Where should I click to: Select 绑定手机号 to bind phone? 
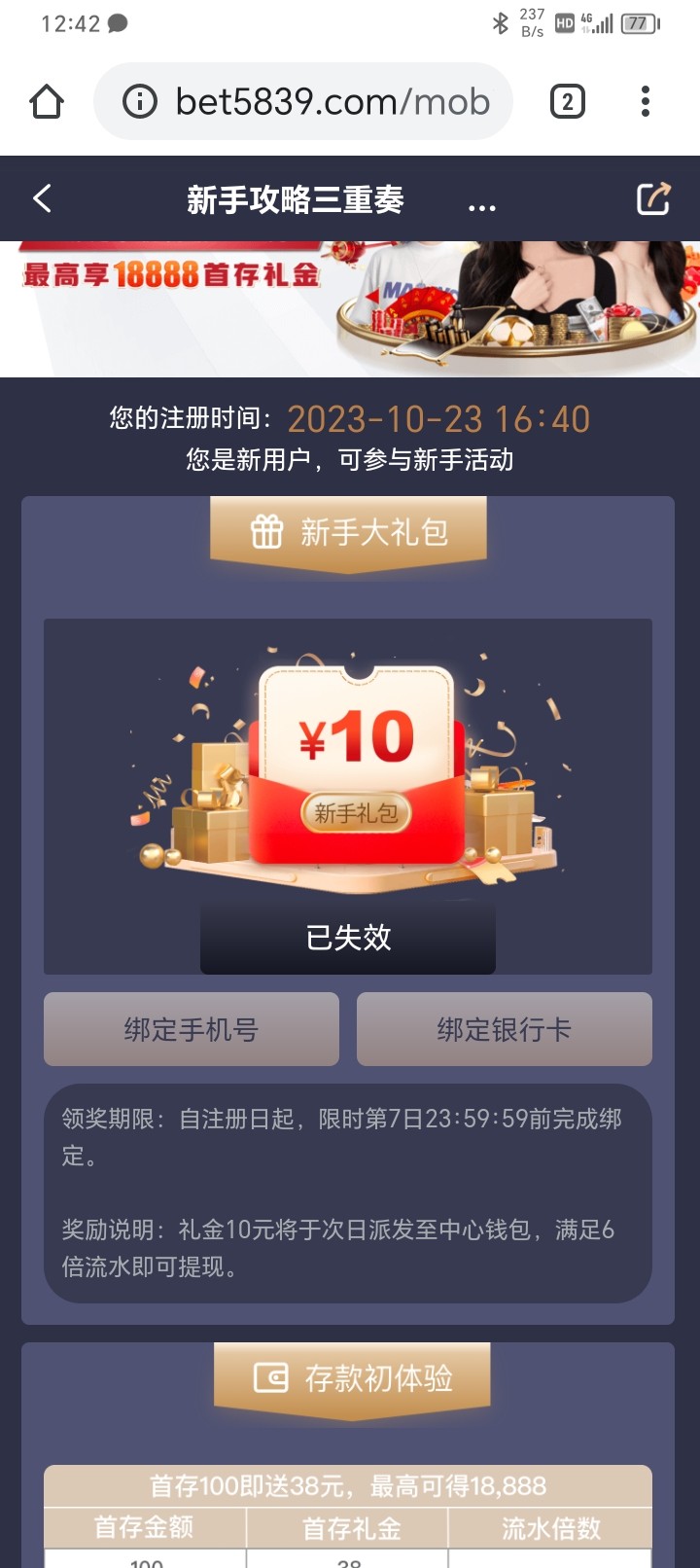pyautogui.click(x=192, y=1029)
